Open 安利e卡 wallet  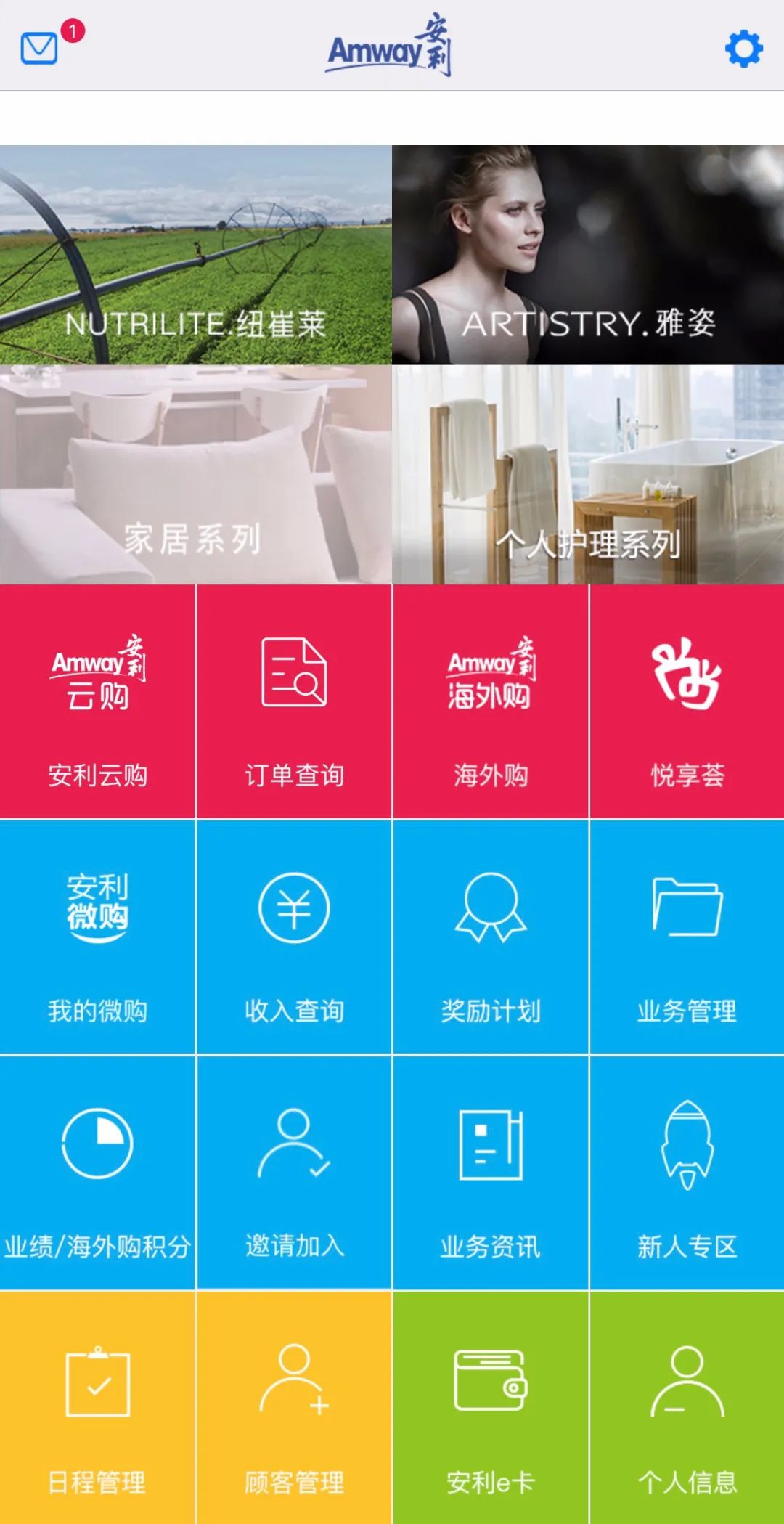tap(491, 1409)
